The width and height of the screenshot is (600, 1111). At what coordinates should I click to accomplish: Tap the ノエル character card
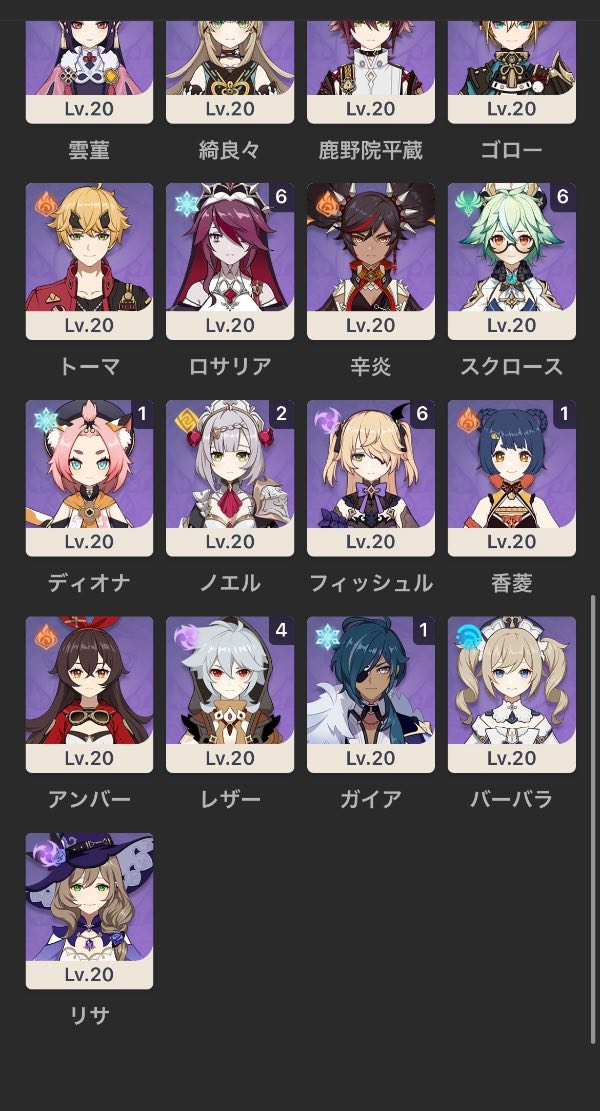(230, 477)
